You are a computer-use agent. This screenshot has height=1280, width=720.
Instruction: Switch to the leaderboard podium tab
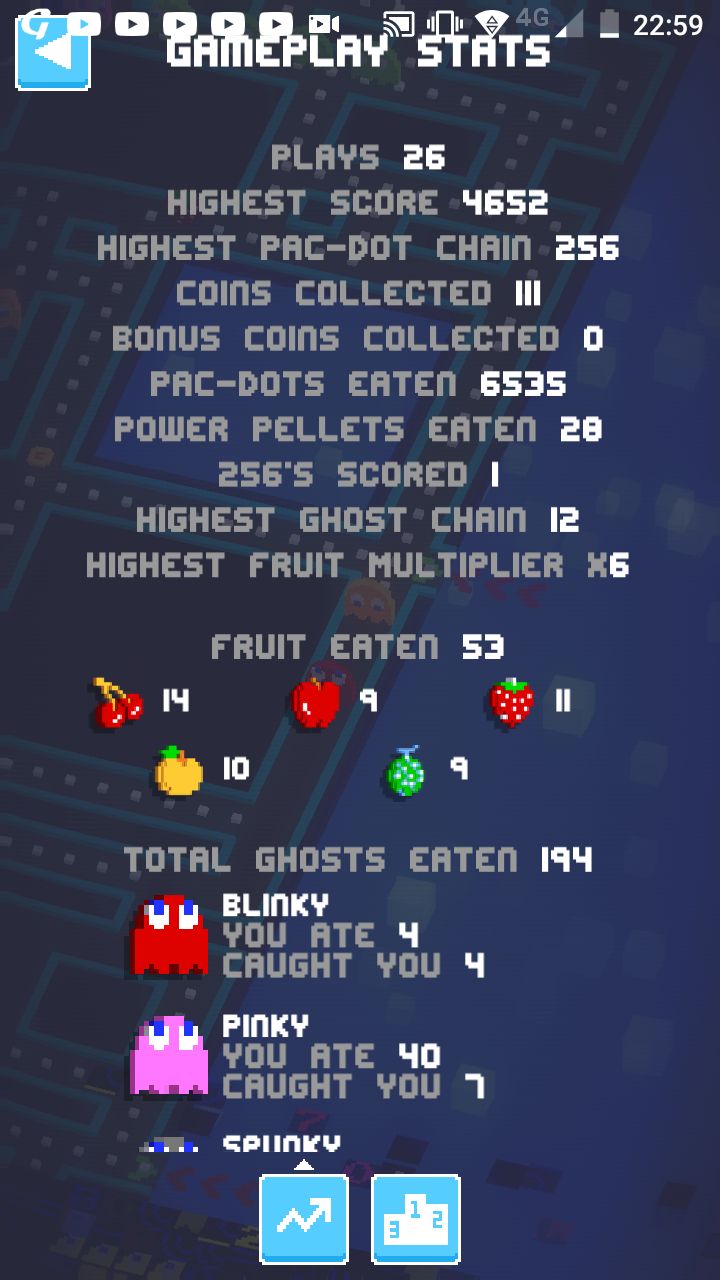(416, 1219)
